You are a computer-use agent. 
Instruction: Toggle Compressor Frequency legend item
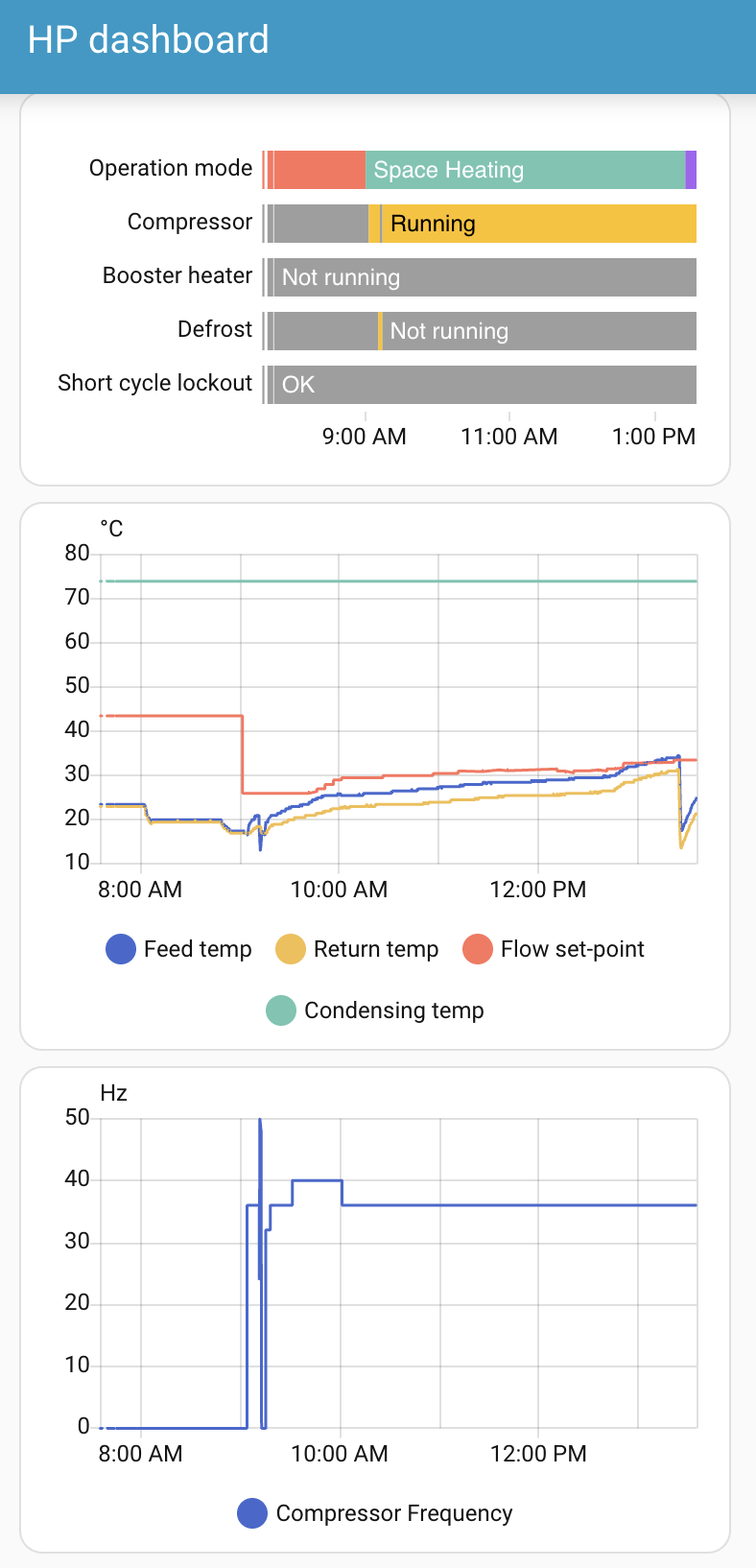click(375, 1513)
